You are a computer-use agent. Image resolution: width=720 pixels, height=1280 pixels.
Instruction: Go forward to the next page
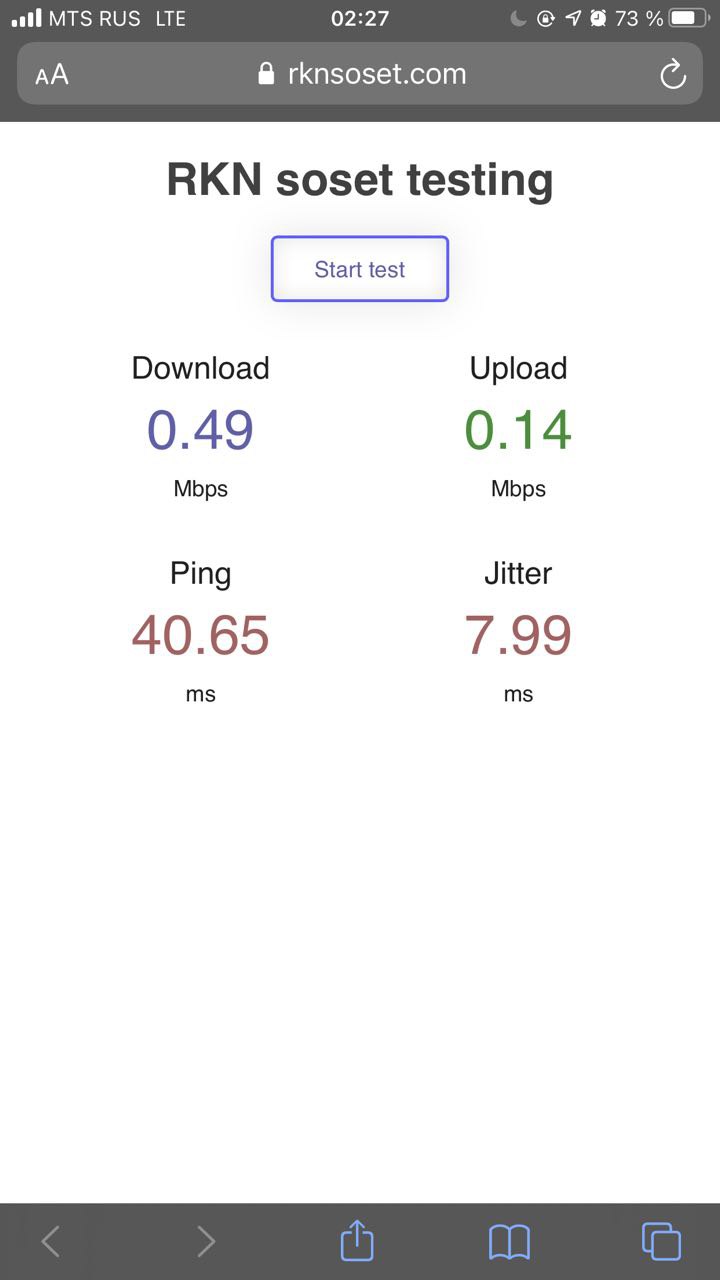206,1241
